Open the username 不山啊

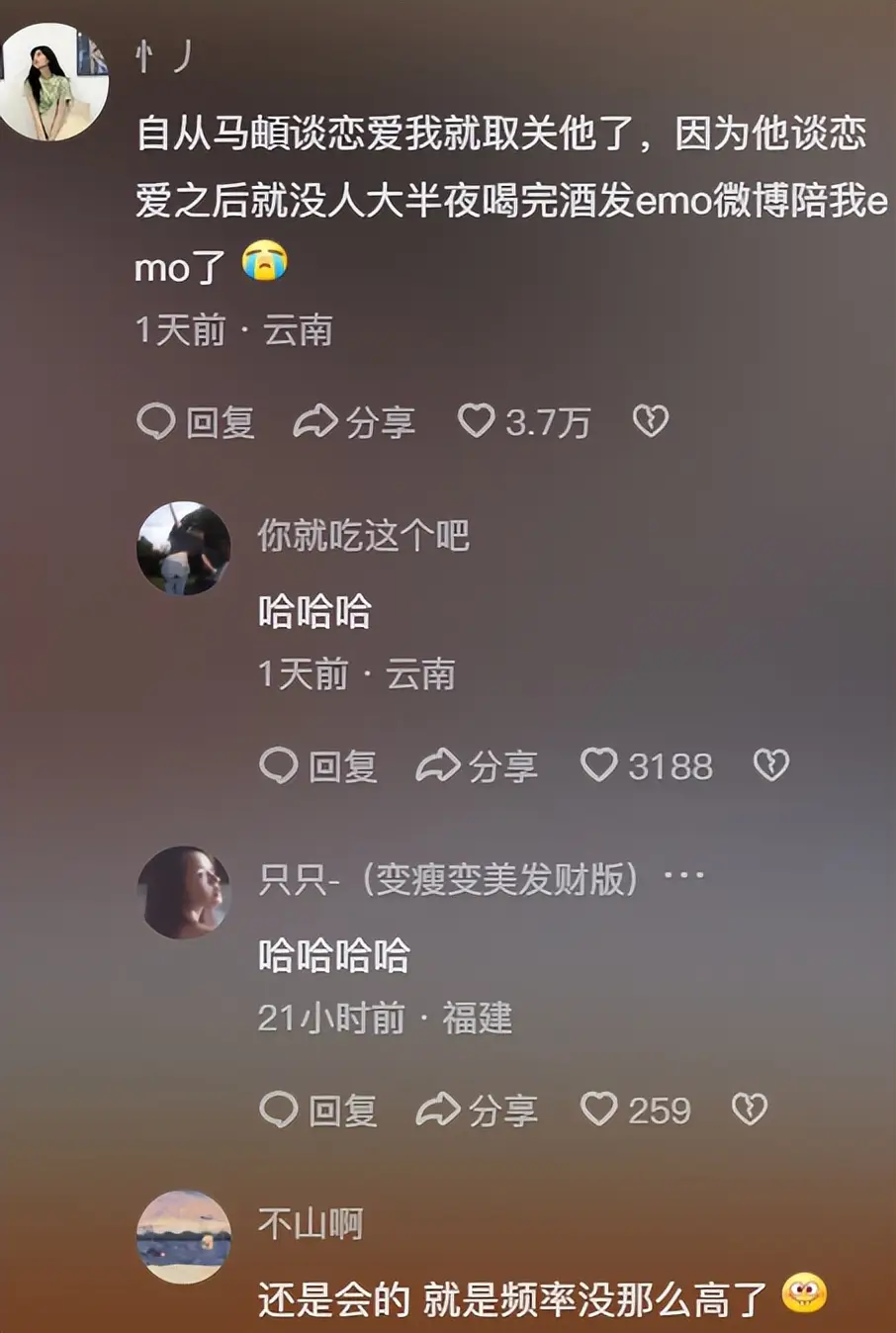pos(311,1224)
